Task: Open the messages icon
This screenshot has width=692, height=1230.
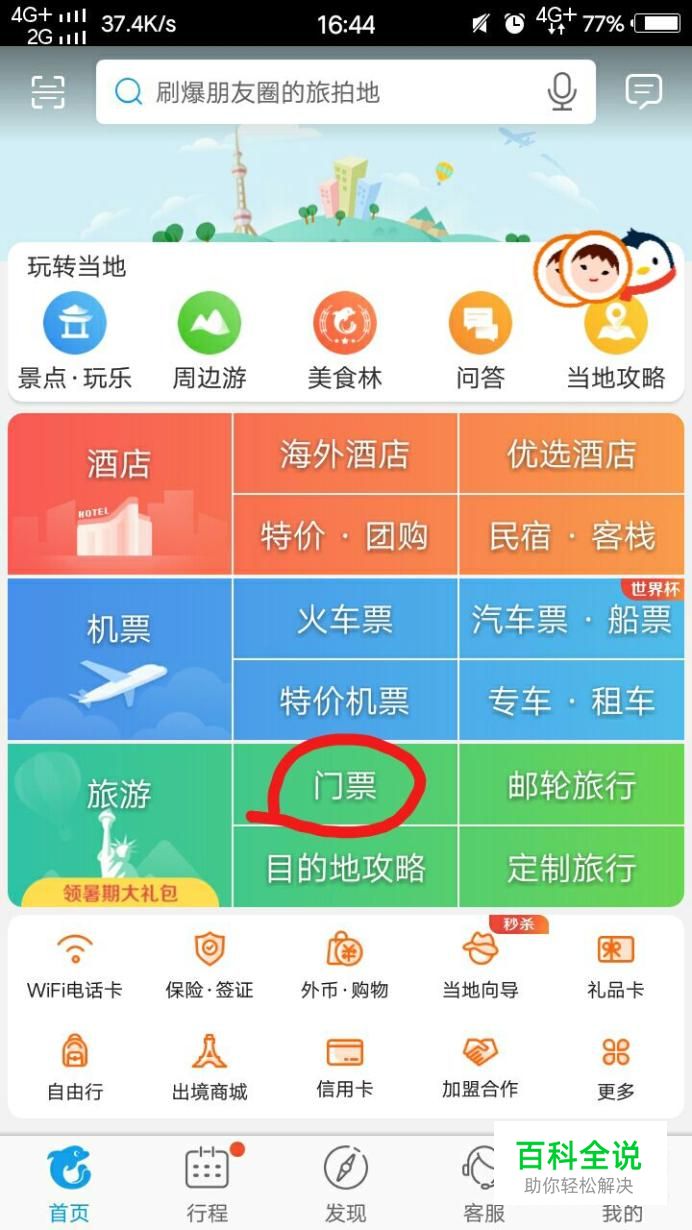Action: pyautogui.click(x=643, y=92)
